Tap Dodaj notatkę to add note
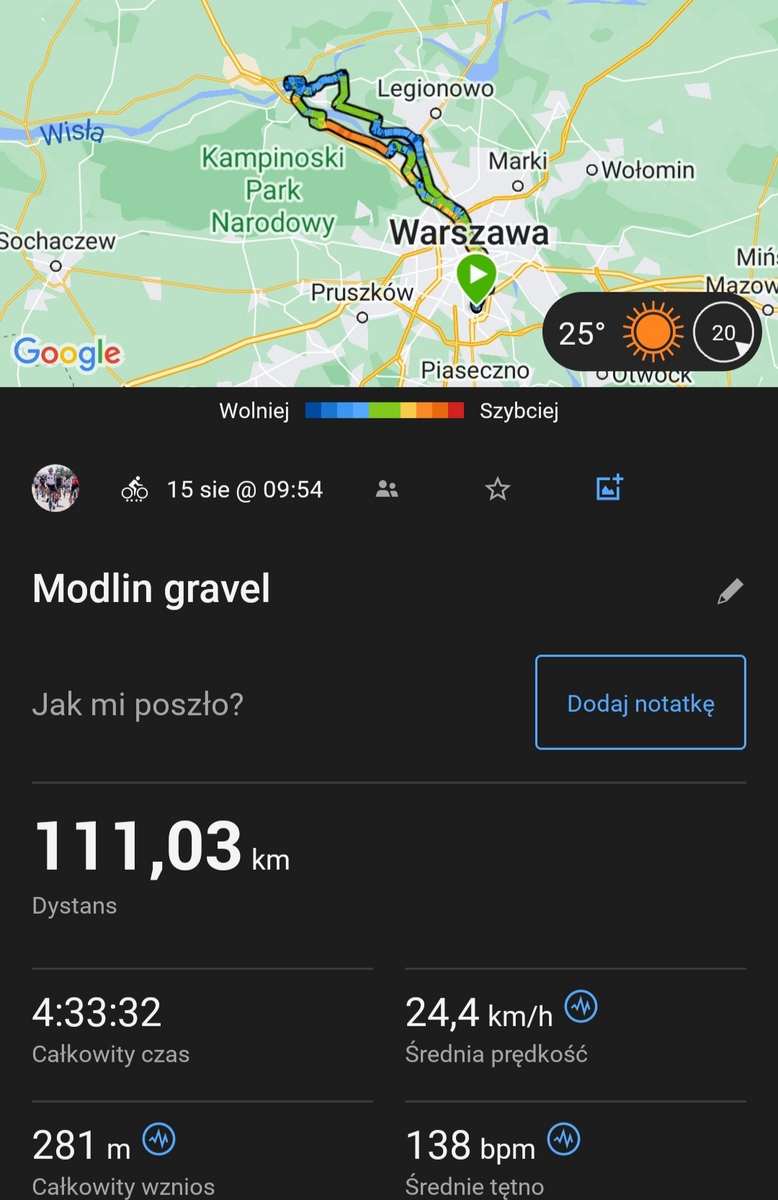Screen dimensions: 778x1200 (640, 703)
